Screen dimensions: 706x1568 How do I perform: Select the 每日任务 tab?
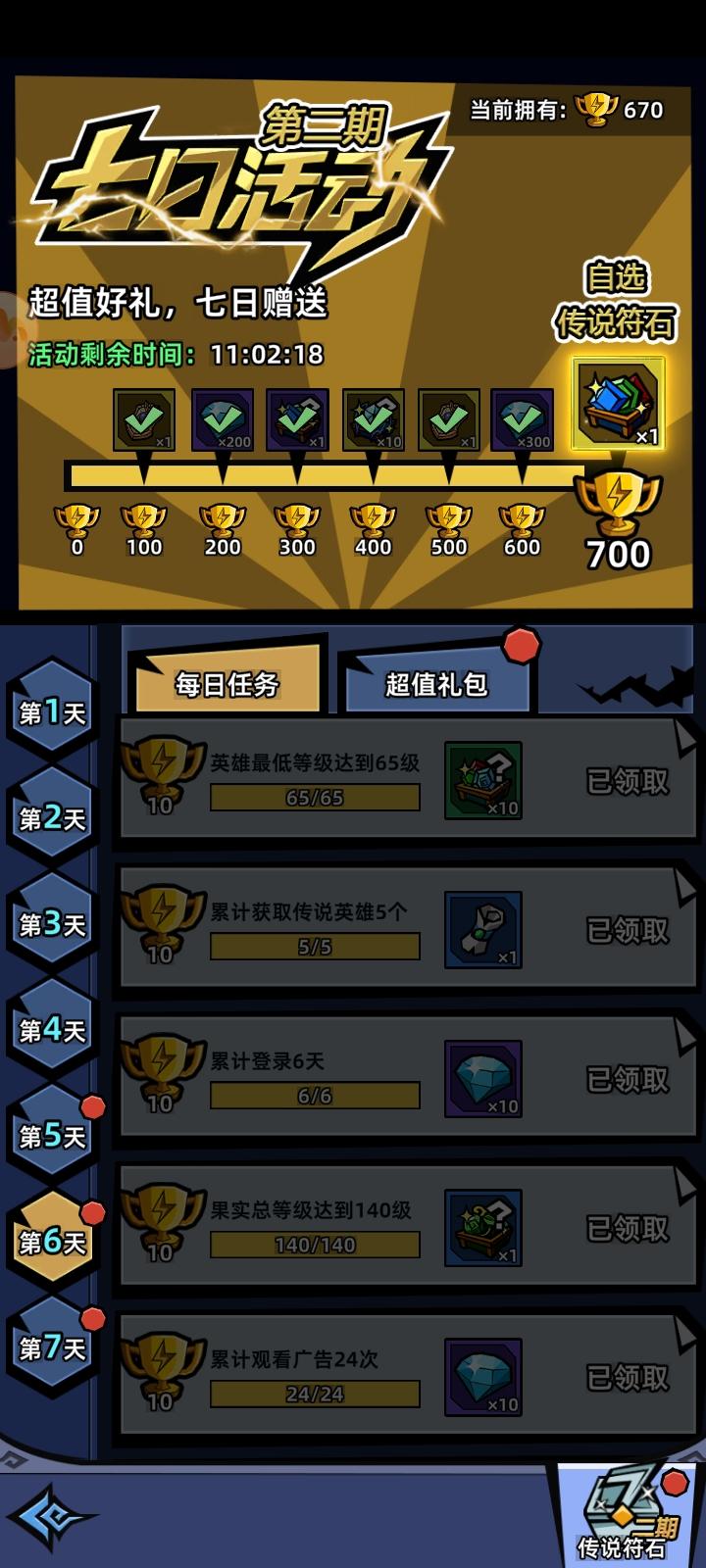coord(232,679)
